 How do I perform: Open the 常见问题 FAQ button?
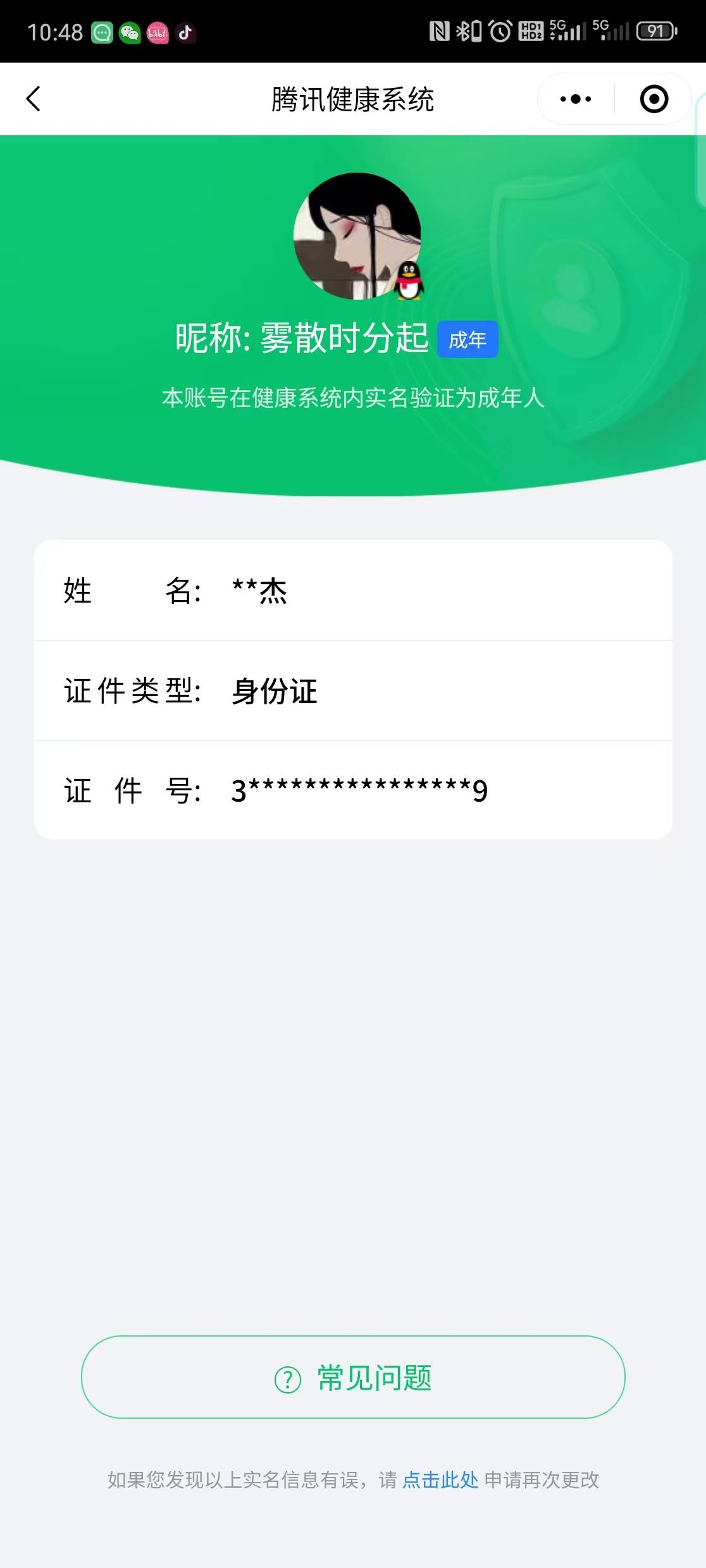click(x=353, y=1376)
